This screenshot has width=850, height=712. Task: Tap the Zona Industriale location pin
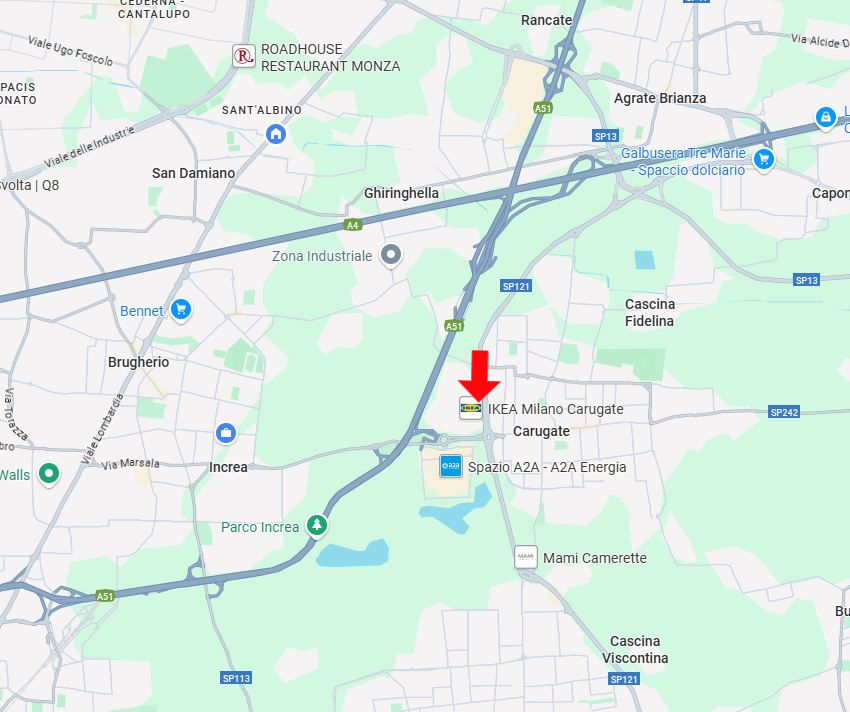[x=392, y=256]
